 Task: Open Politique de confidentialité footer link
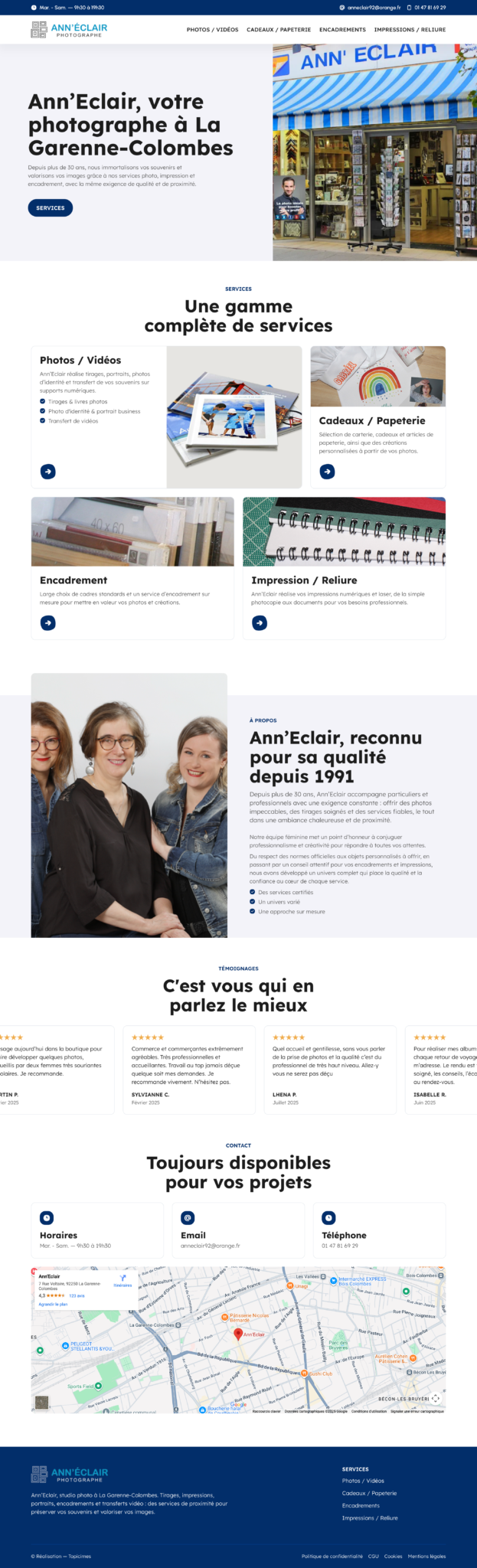332,1557
